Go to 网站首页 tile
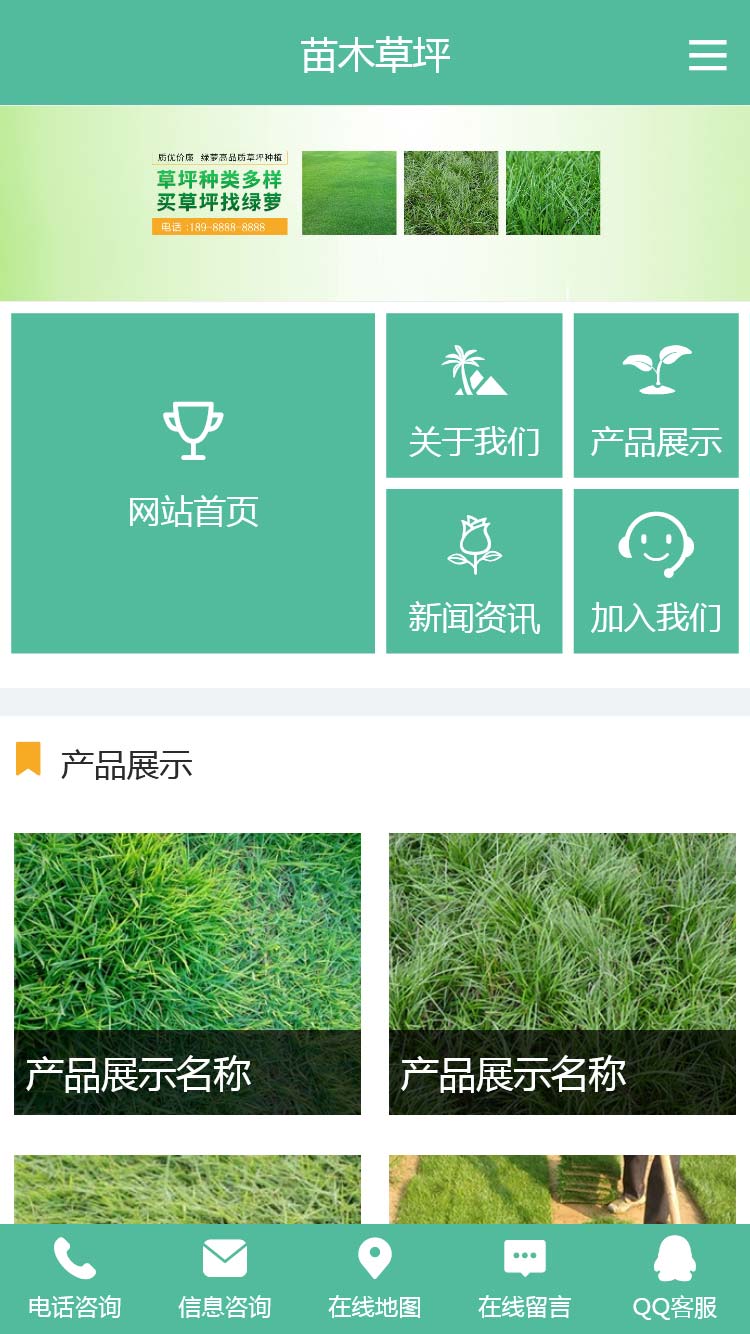Screen dimensions: 750x1334 click(x=193, y=483)
